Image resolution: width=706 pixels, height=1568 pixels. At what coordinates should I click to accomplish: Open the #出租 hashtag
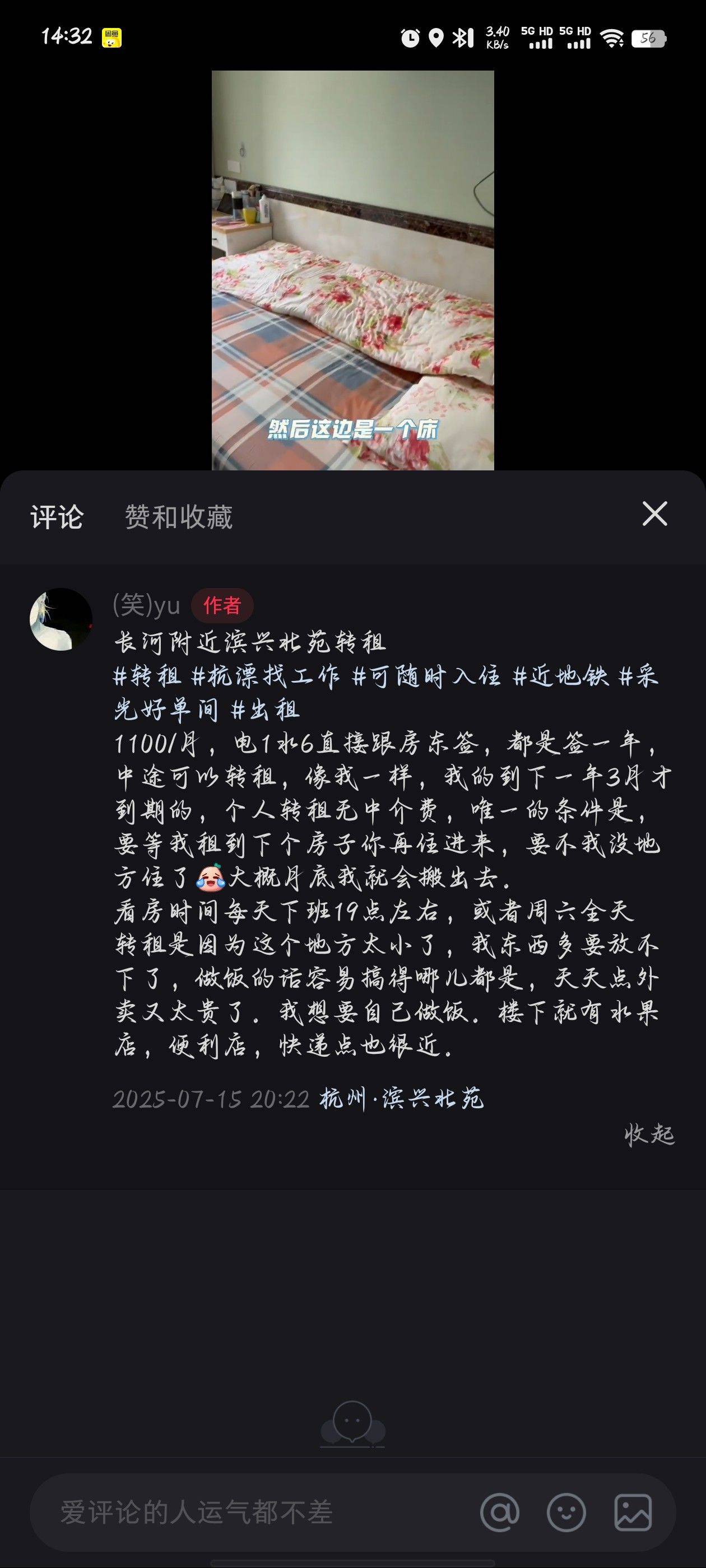[266, 710]
